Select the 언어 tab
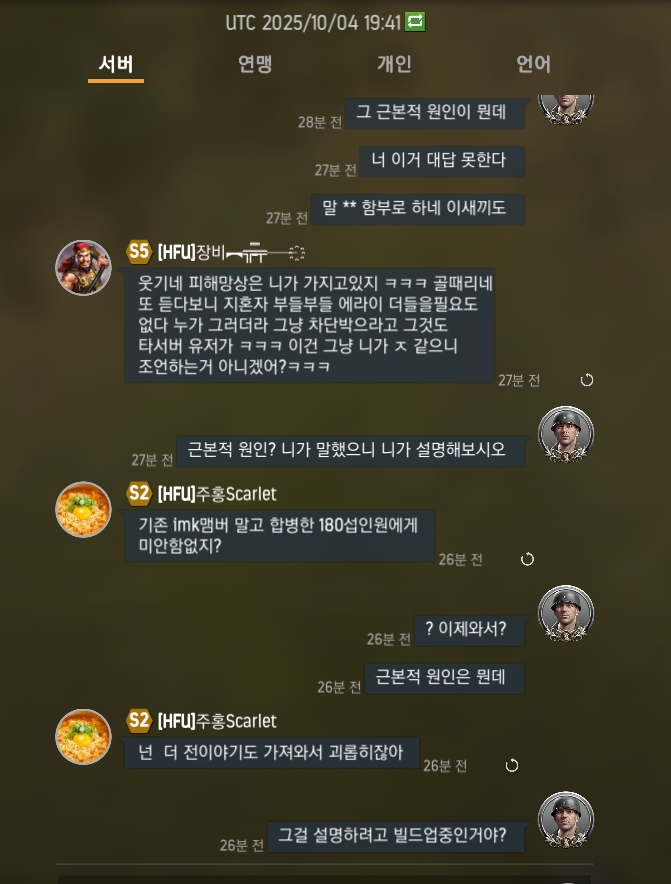Viewport: 671px width, 884px height. [533, 64]
